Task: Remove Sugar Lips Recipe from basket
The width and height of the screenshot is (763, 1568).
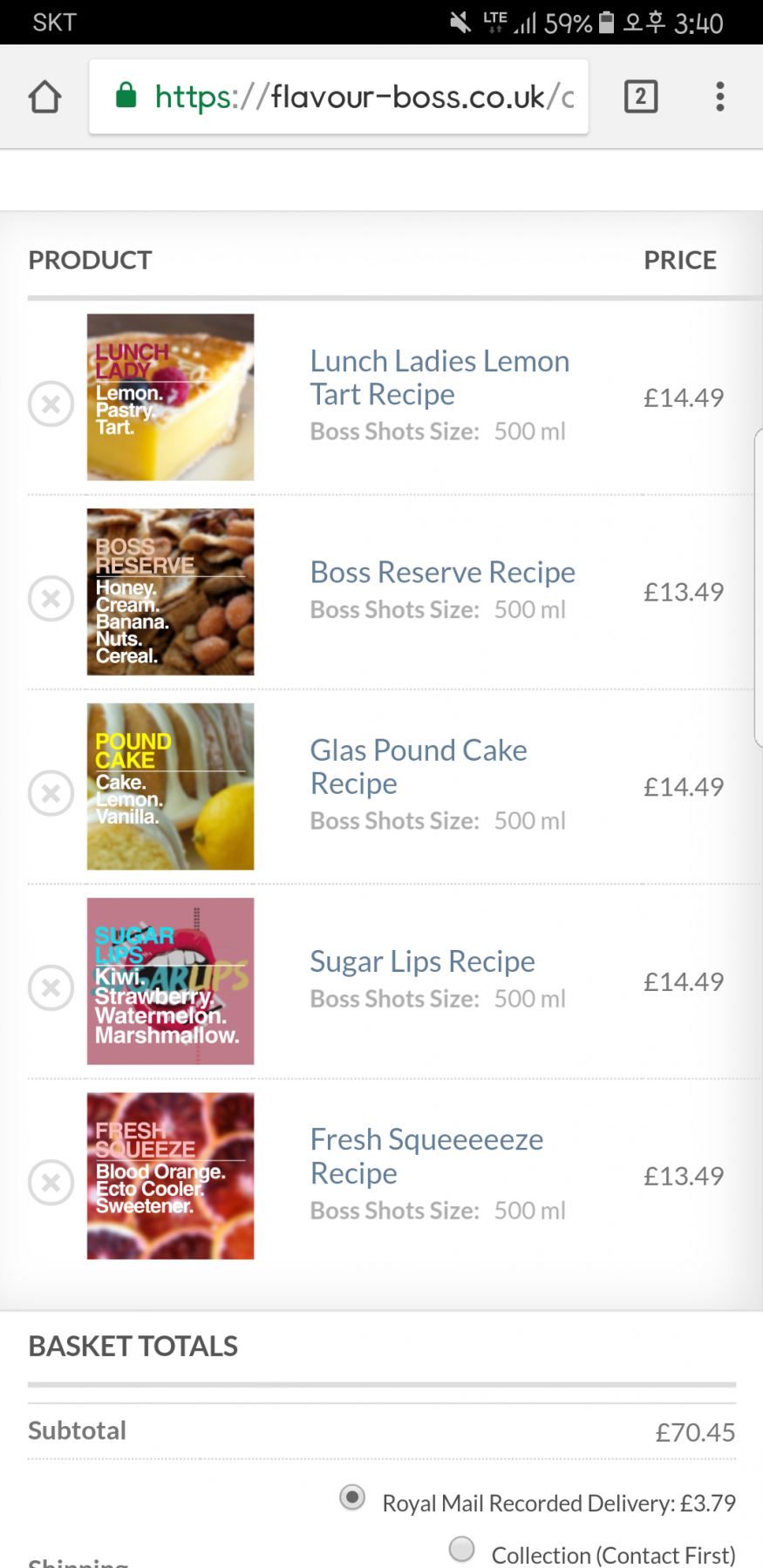Action: tap(51, 988)
